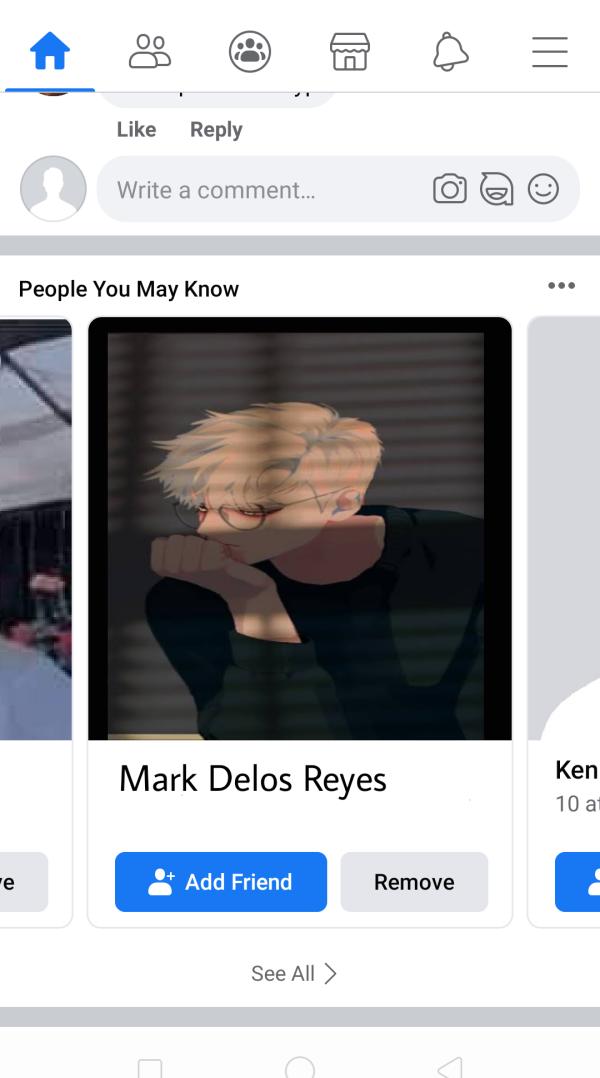The width and height of the screenshot is (600, 1078).
Task: Tap the Write a comment field
Action: click(x=260, y=189)
